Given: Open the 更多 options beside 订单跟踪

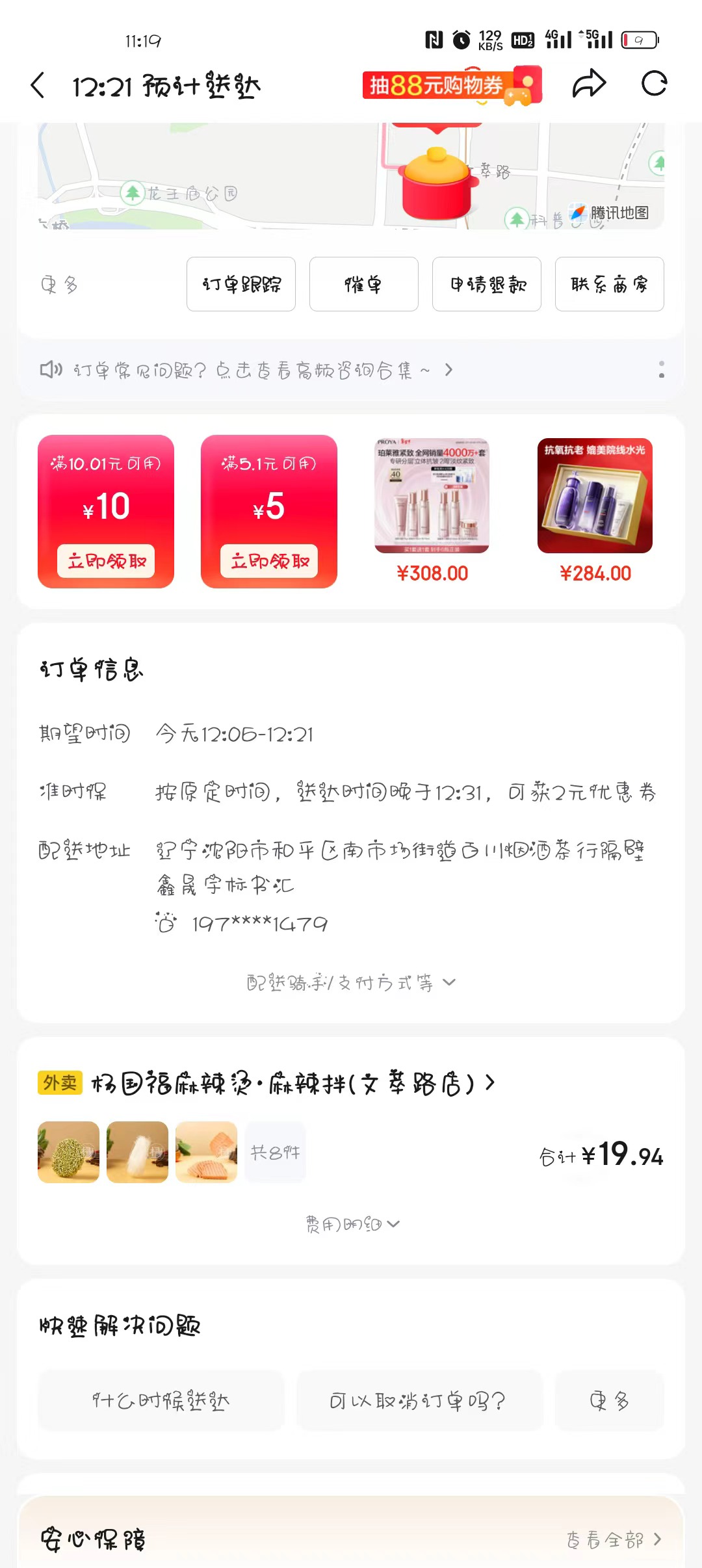Looking at the screenshot, I should pyautogui.click(x=59, y=285).
